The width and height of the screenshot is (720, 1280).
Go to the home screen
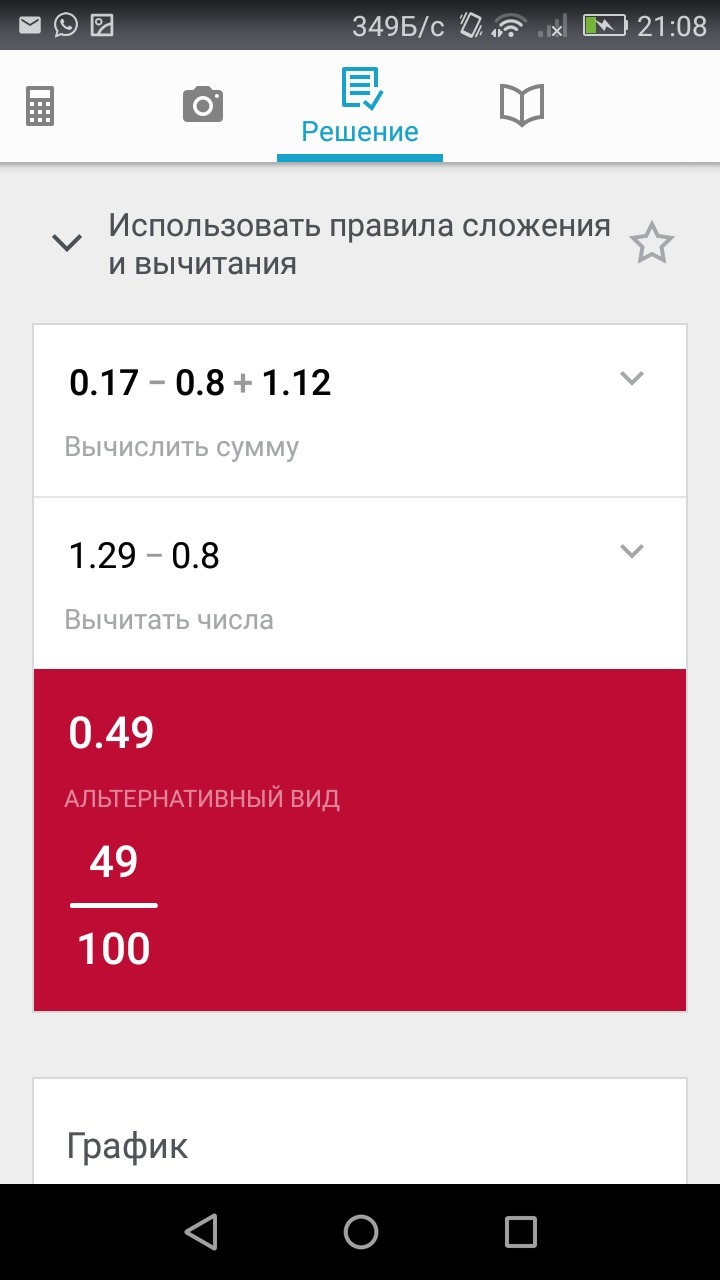[360, 1232]
